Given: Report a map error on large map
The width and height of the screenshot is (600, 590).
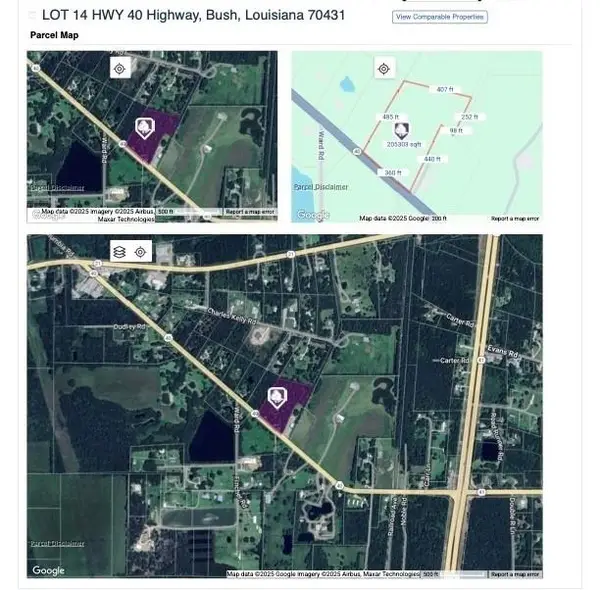Looking at the screenshot, I should (x=514, y=574).
